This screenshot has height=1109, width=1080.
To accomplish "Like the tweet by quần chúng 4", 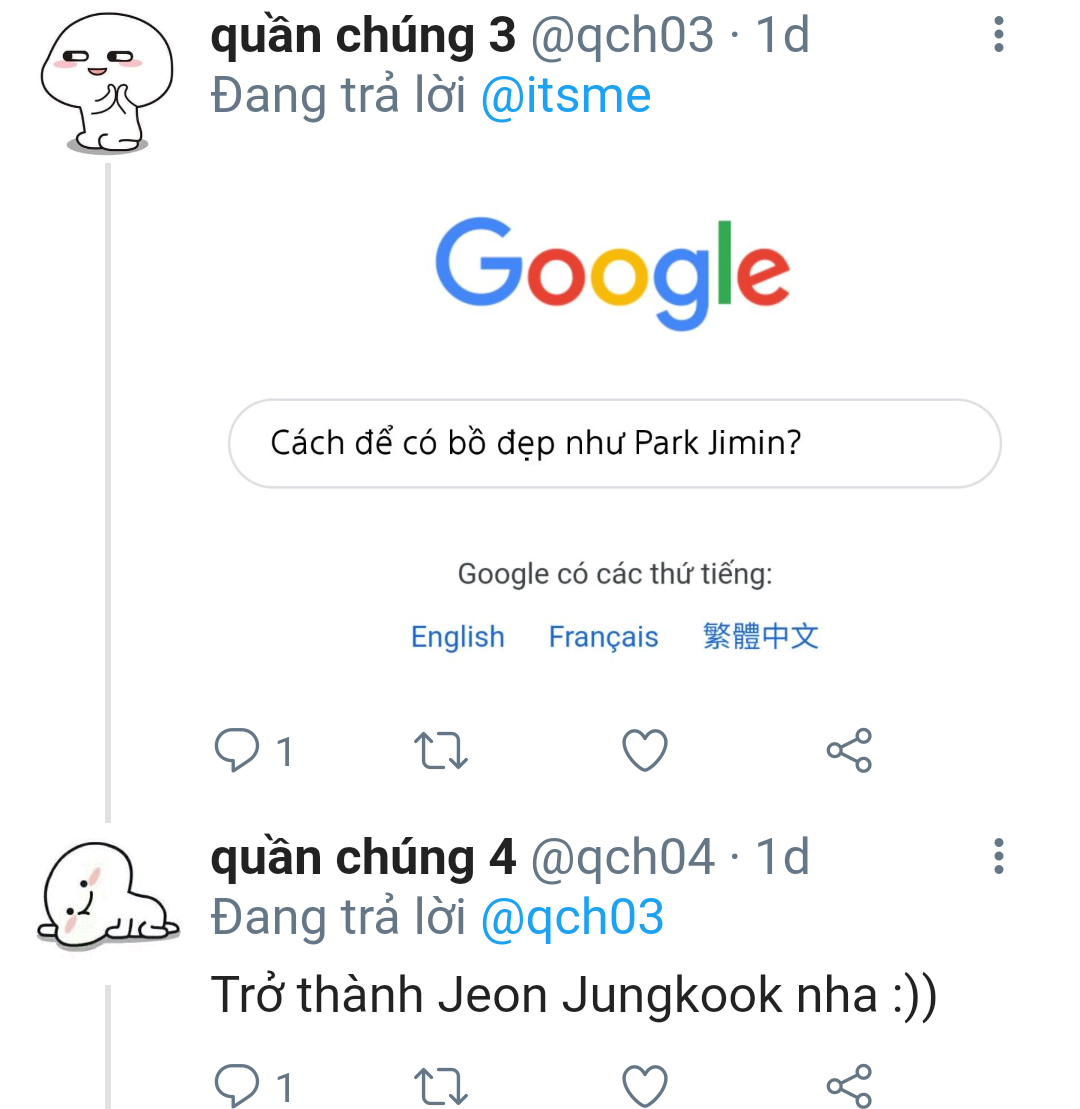I will [x=645, y=1087].
